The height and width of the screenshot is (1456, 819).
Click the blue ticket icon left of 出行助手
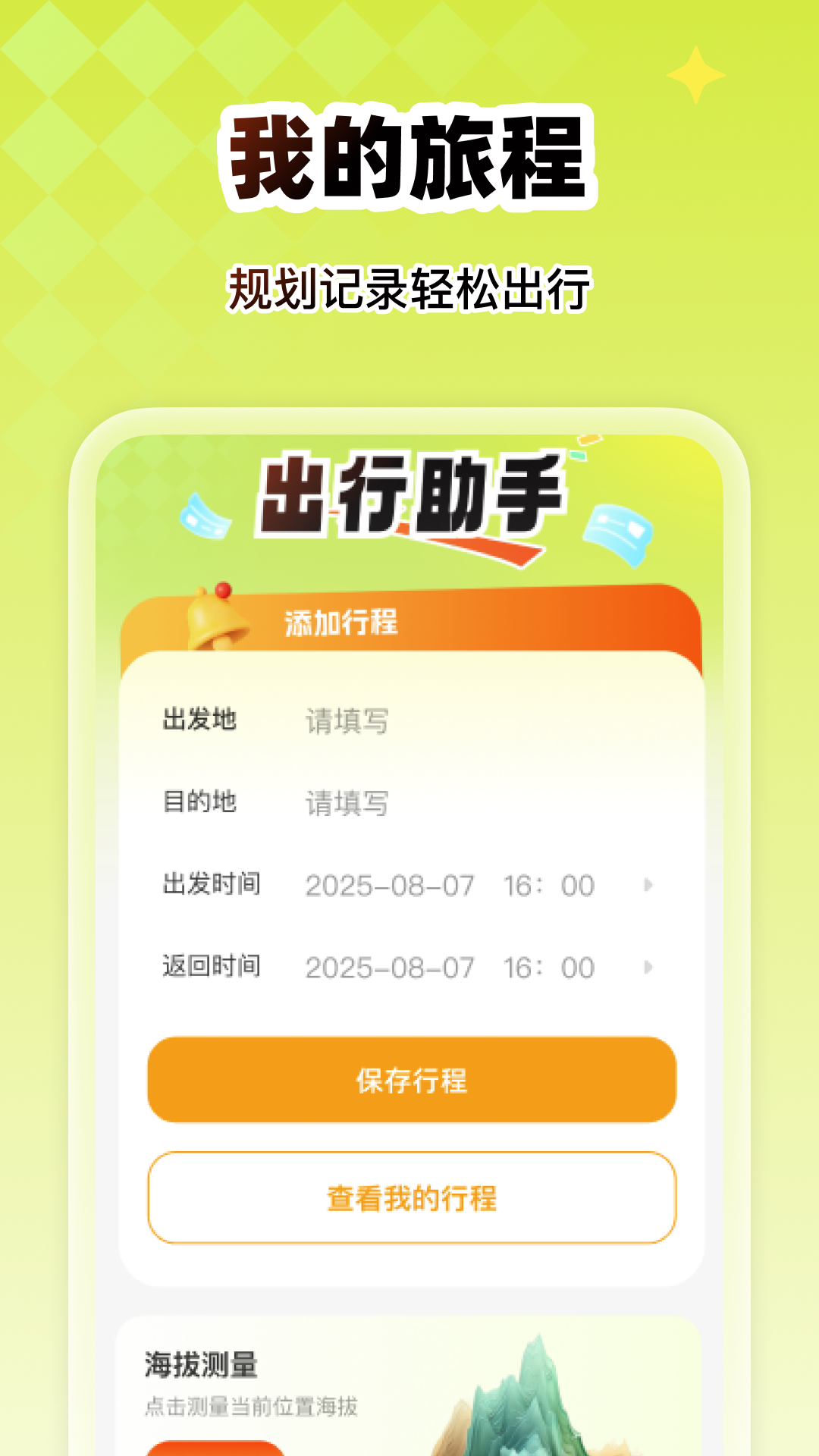pyautogui.click(x=206, y=516)
